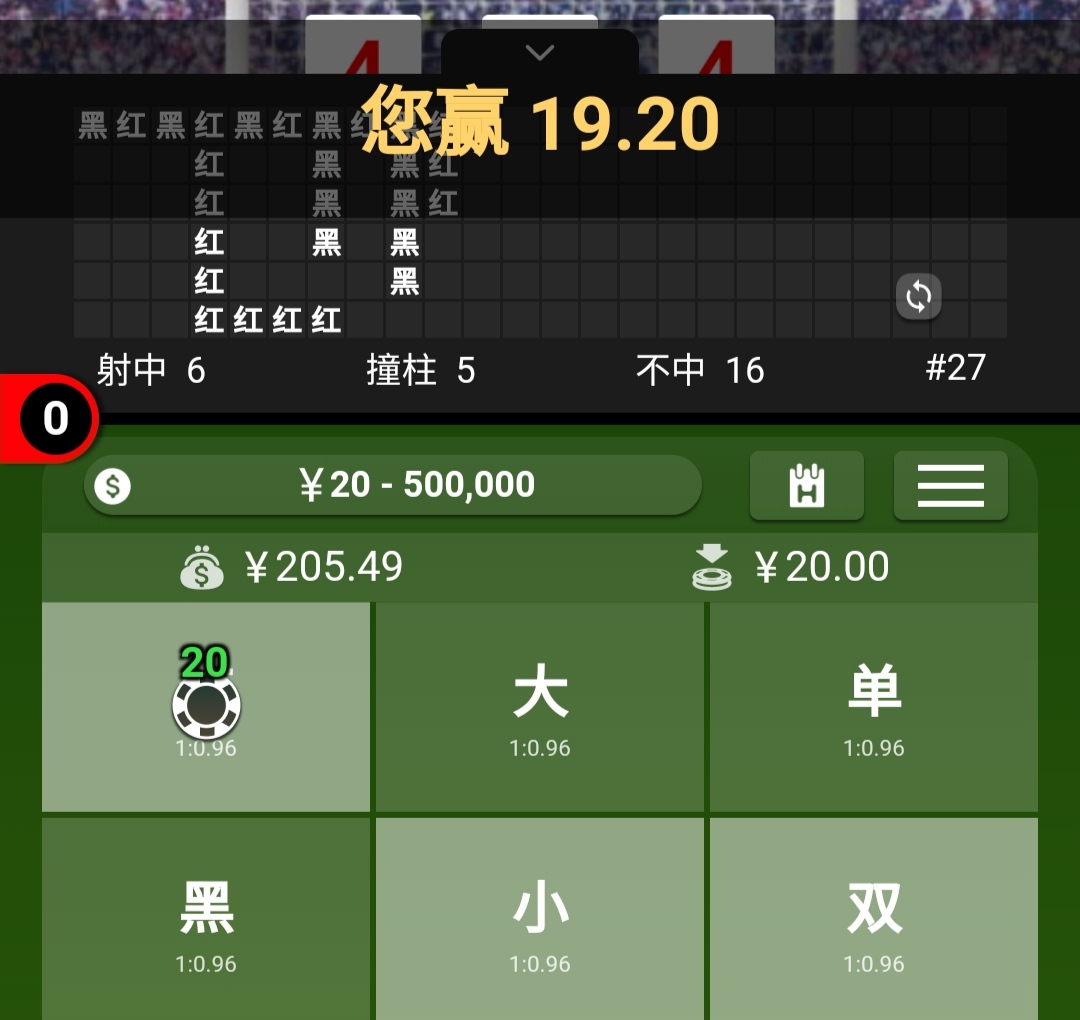This screenshot has width=1080, height=1020.
Task: Place a bet on 双
Action: (x=874, y=920)
